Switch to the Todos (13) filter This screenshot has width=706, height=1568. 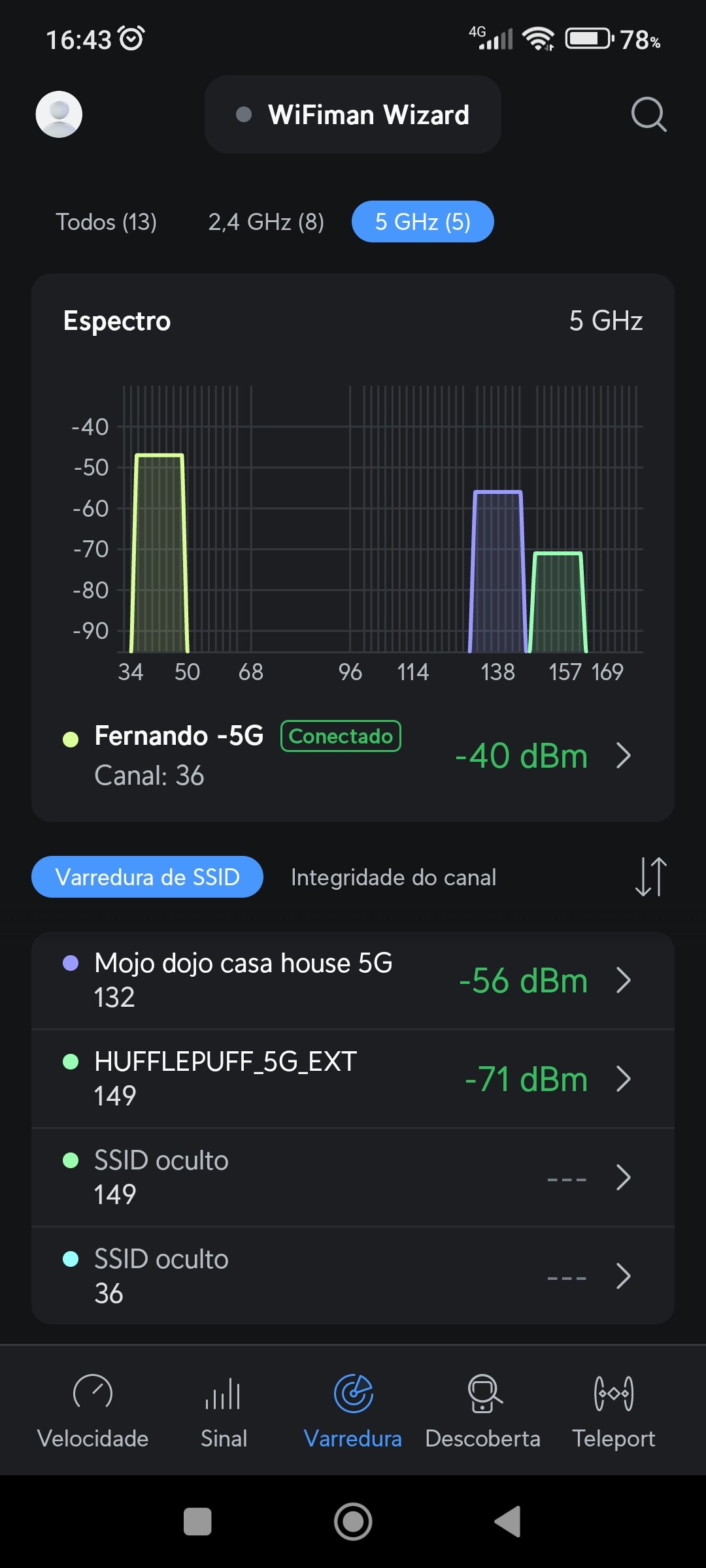click(106, 222)
